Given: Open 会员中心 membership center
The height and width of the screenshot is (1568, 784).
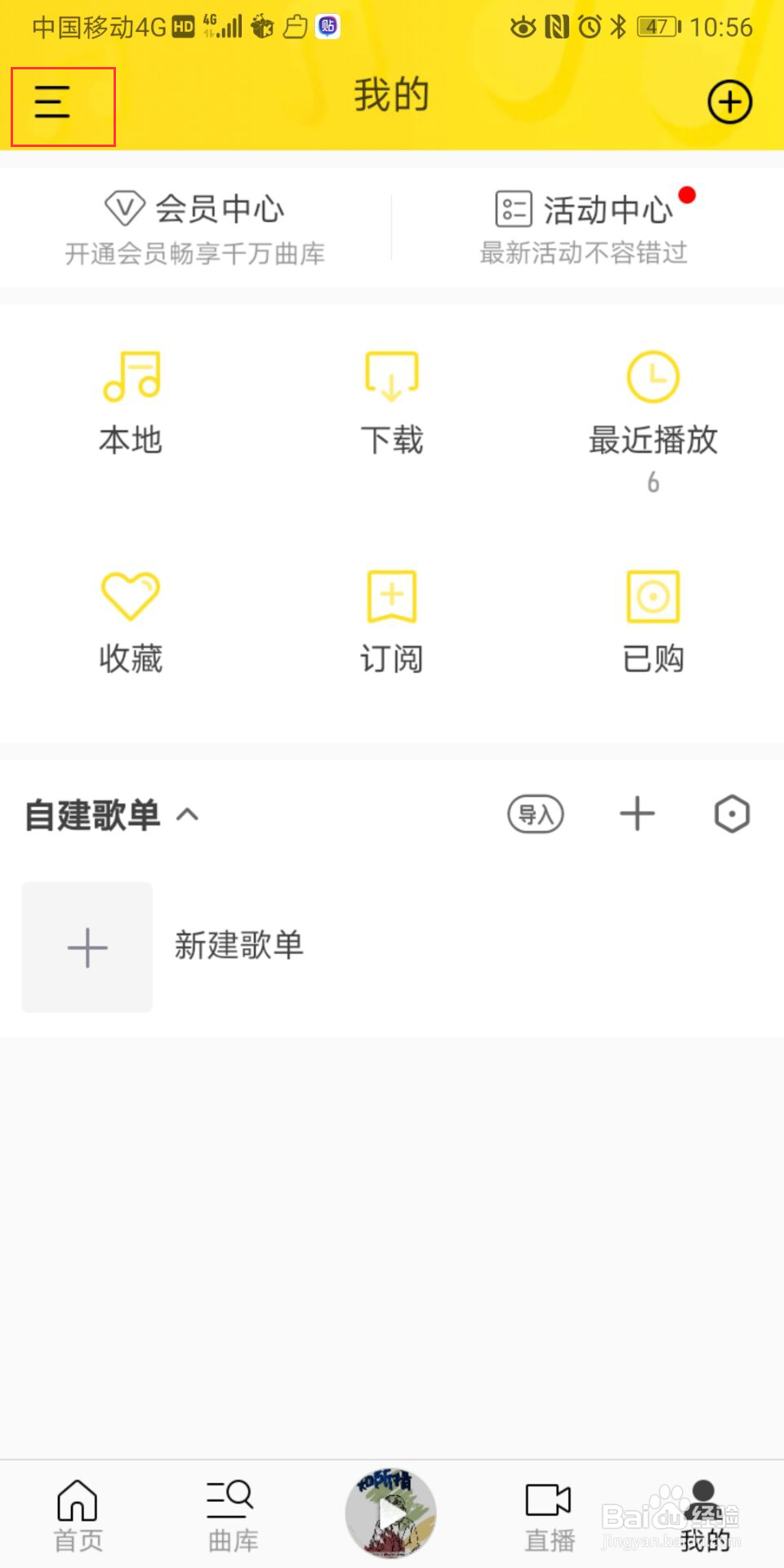Looking at the screenshot, I should click(196, 227).
